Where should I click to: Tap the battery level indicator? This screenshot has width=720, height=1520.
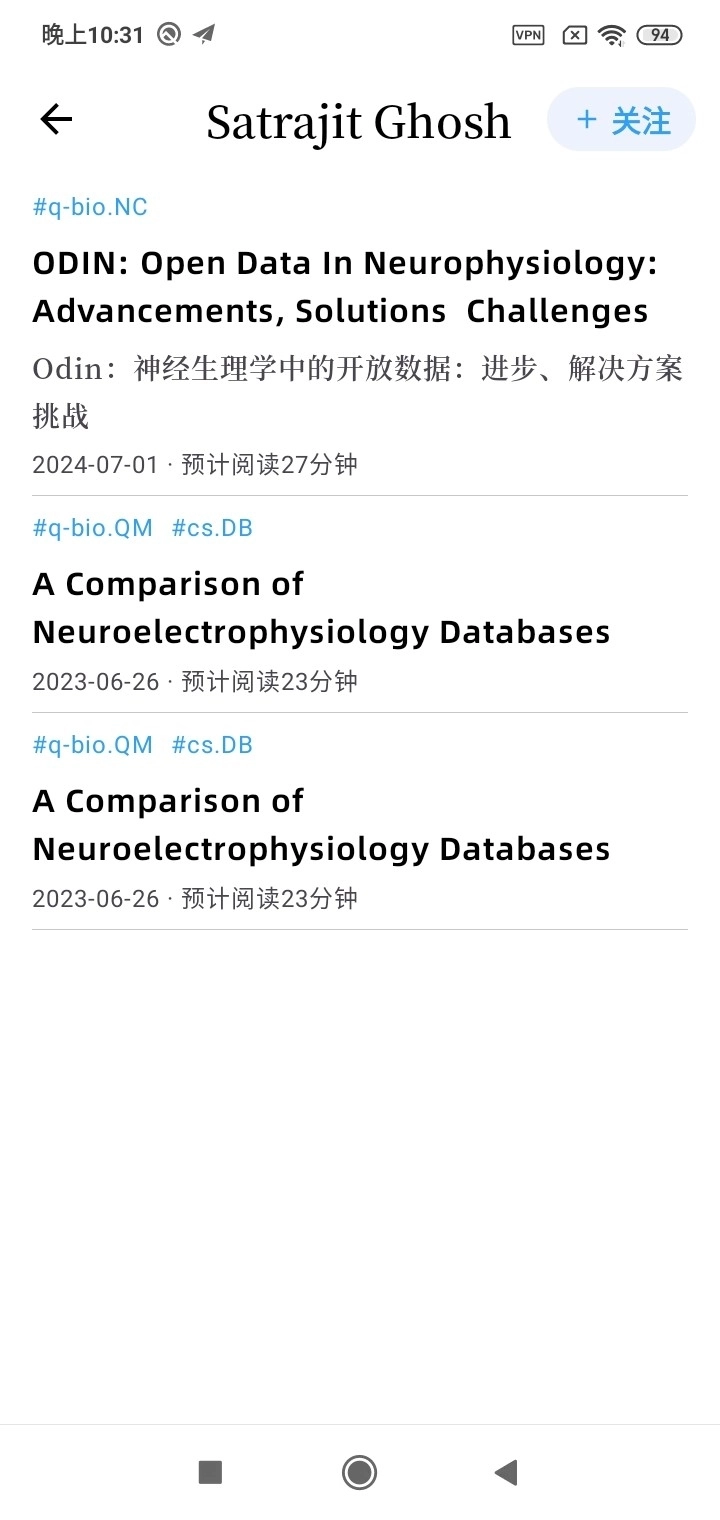658,34
